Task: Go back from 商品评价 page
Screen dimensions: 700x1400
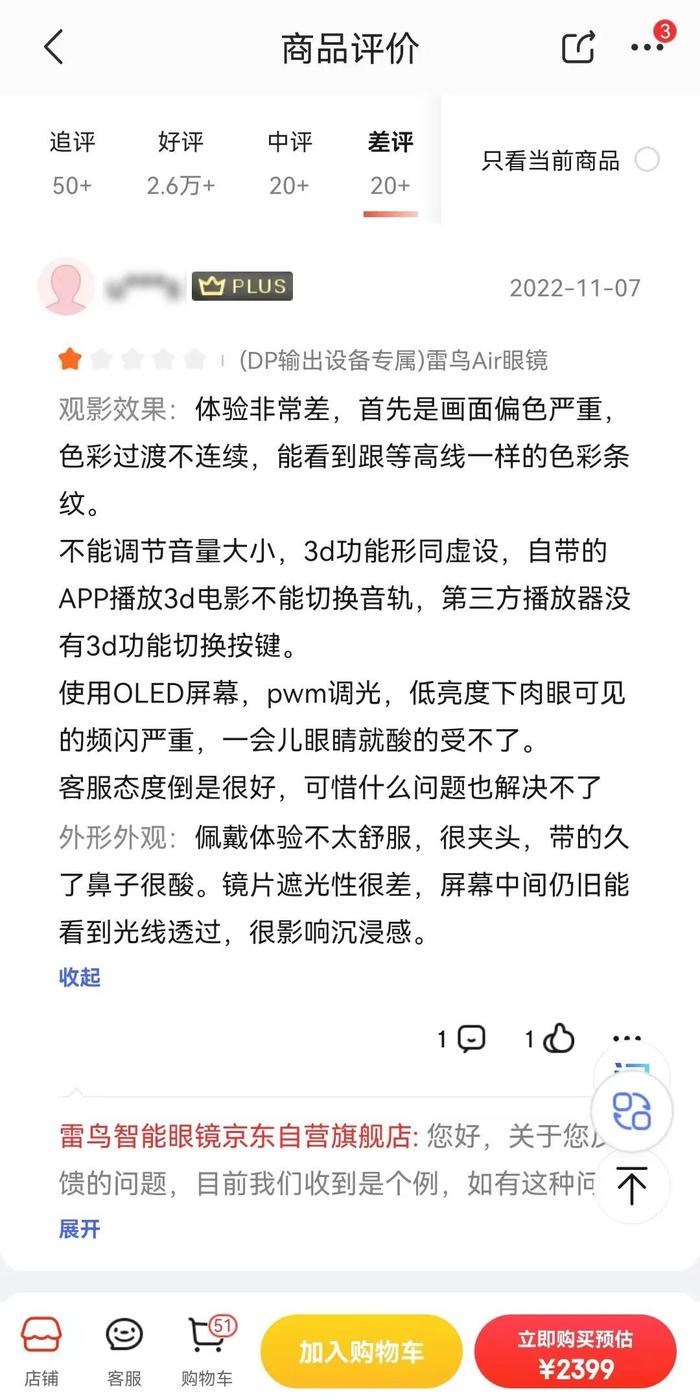Action: [x=54, y=48]
